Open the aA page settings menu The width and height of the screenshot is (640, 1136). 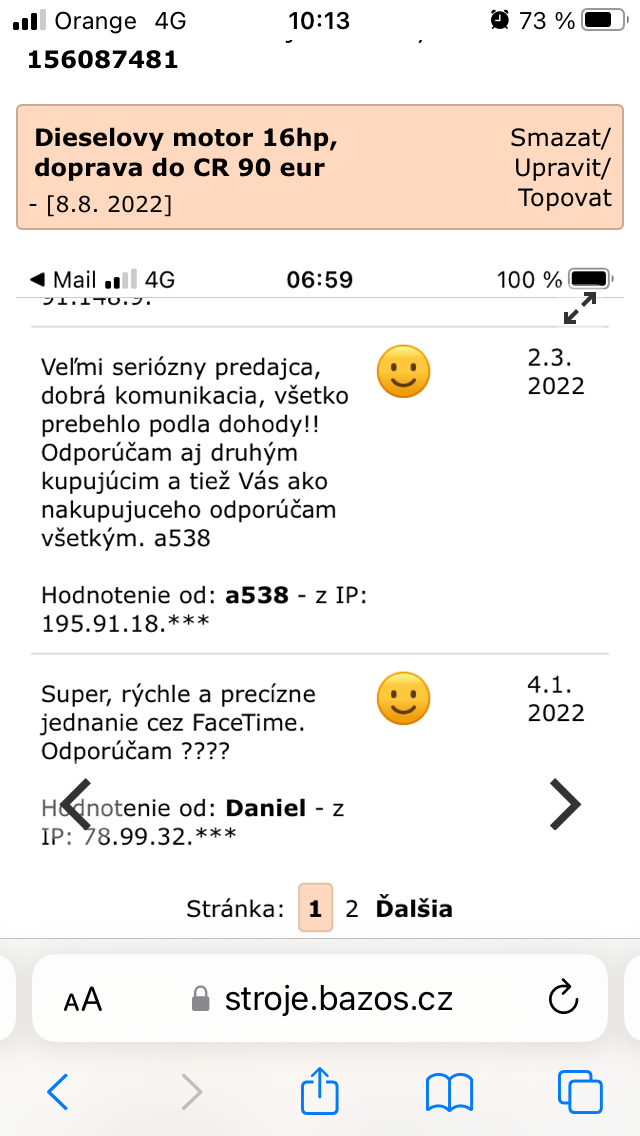[x=83, y=999]
